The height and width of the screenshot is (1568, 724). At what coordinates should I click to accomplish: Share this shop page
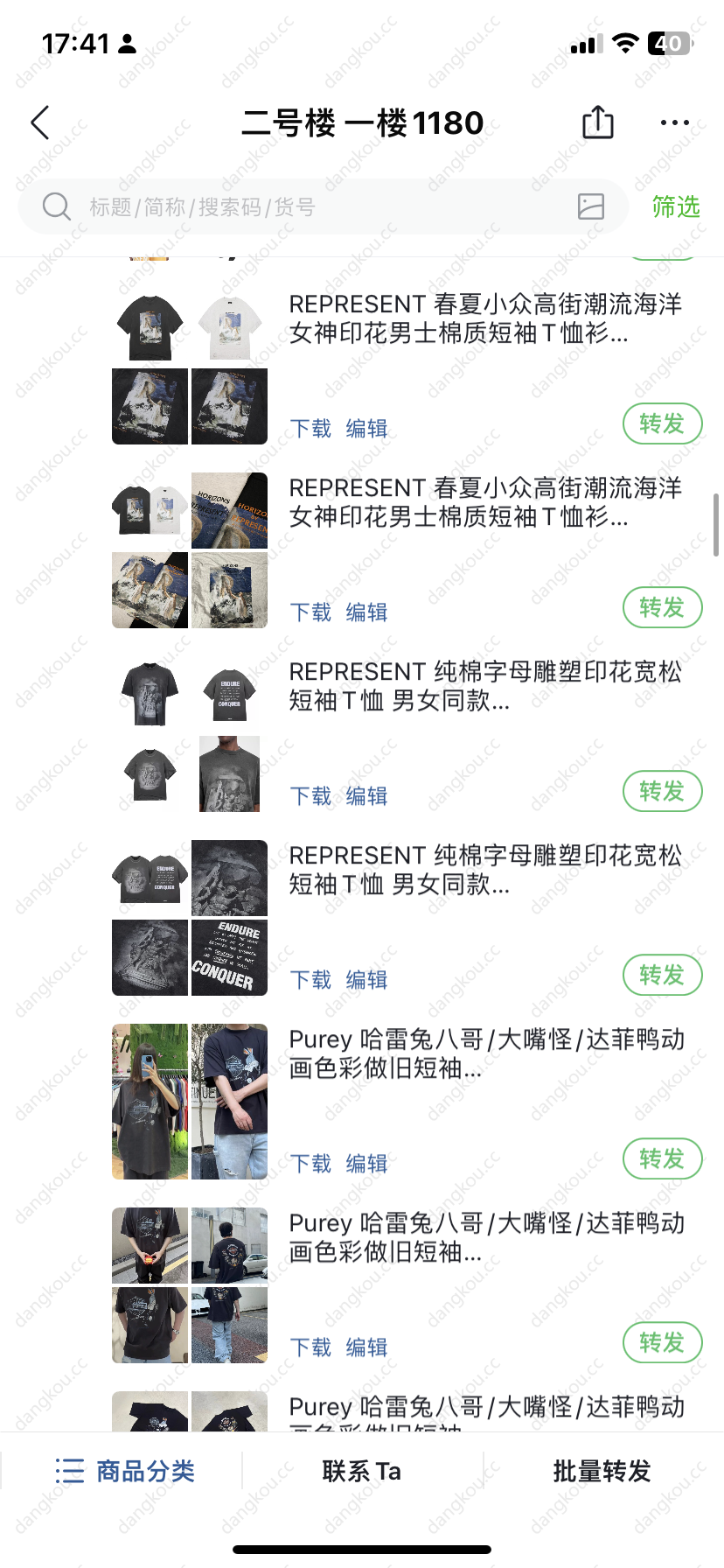click(x=598, y=122)
